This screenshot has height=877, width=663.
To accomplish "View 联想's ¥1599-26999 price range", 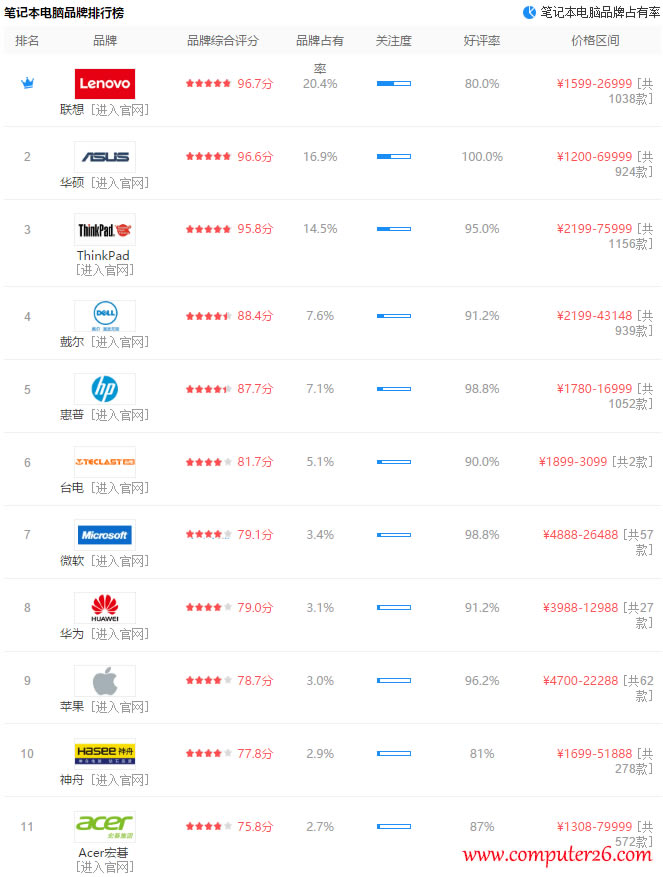I will pyautogui.click(x=594, y=84).
